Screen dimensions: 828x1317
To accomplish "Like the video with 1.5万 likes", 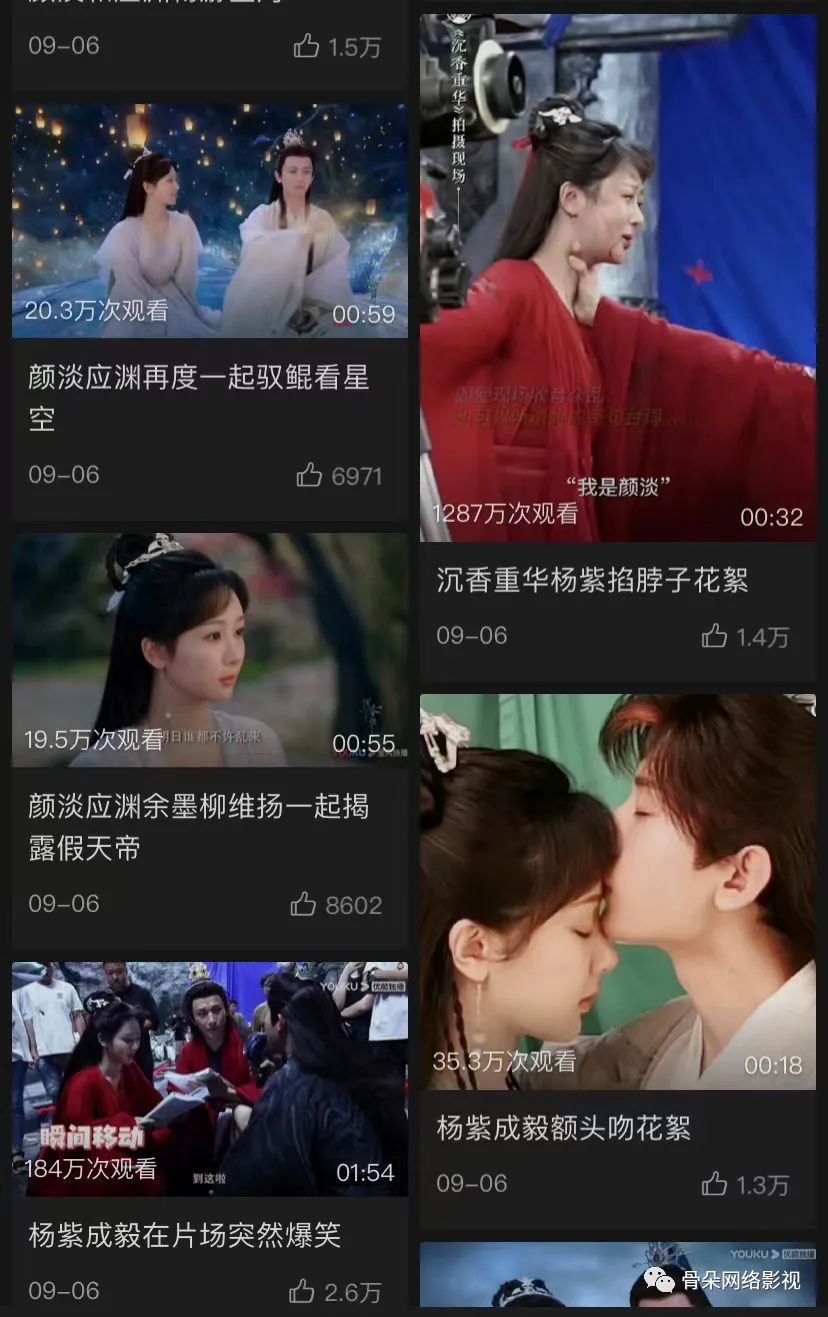I will pyautogui.click(x=306, y=46).
